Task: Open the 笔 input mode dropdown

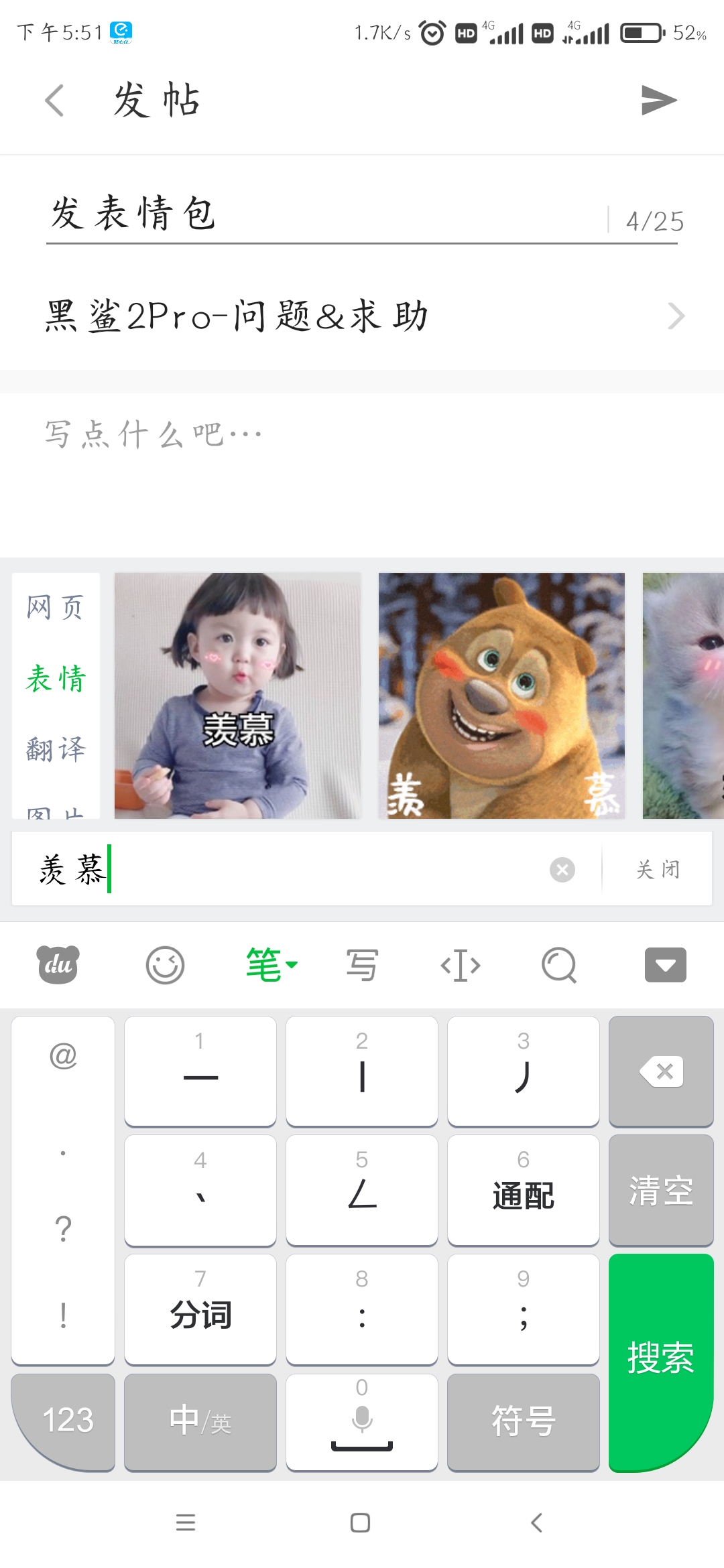Action: [x=271, y=965]
